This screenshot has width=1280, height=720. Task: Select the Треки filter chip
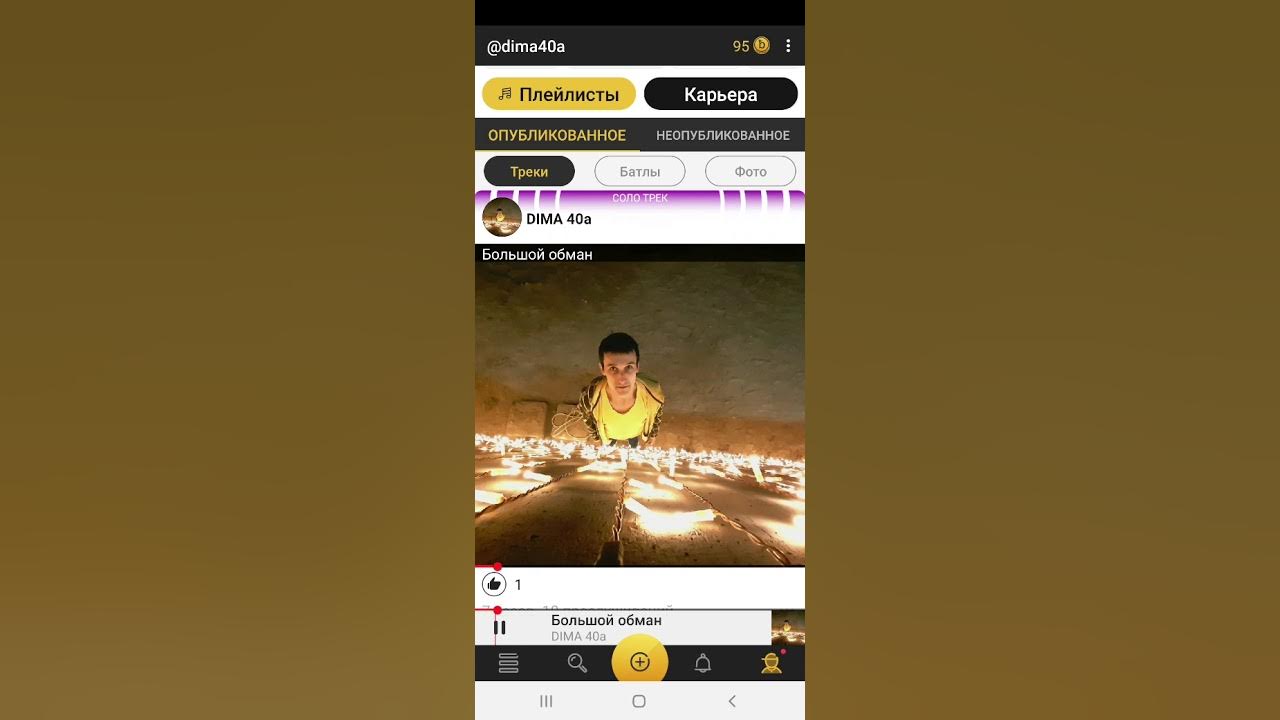pyautogui.click(x=529, y=171)
